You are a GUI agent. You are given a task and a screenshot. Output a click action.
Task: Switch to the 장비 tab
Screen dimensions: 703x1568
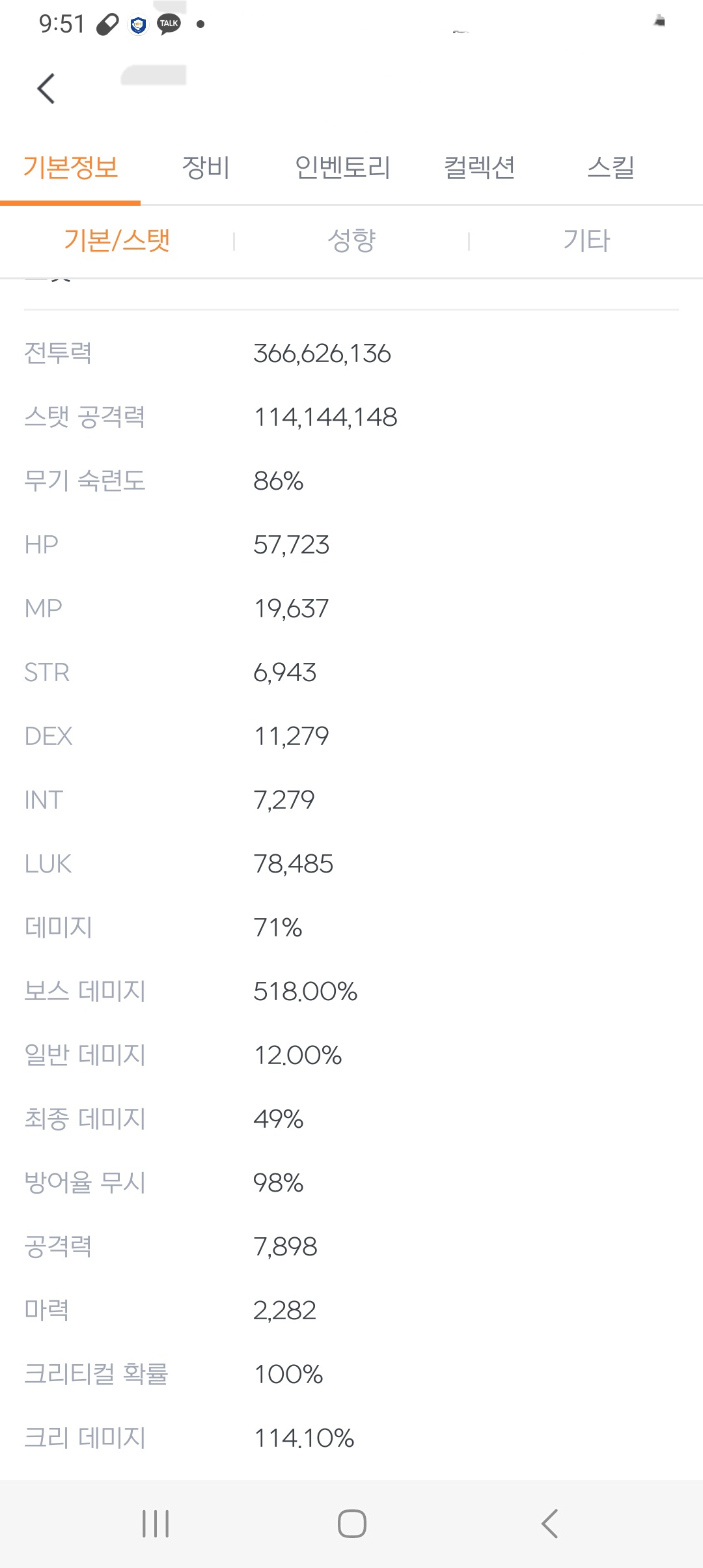tap(206, 168)
